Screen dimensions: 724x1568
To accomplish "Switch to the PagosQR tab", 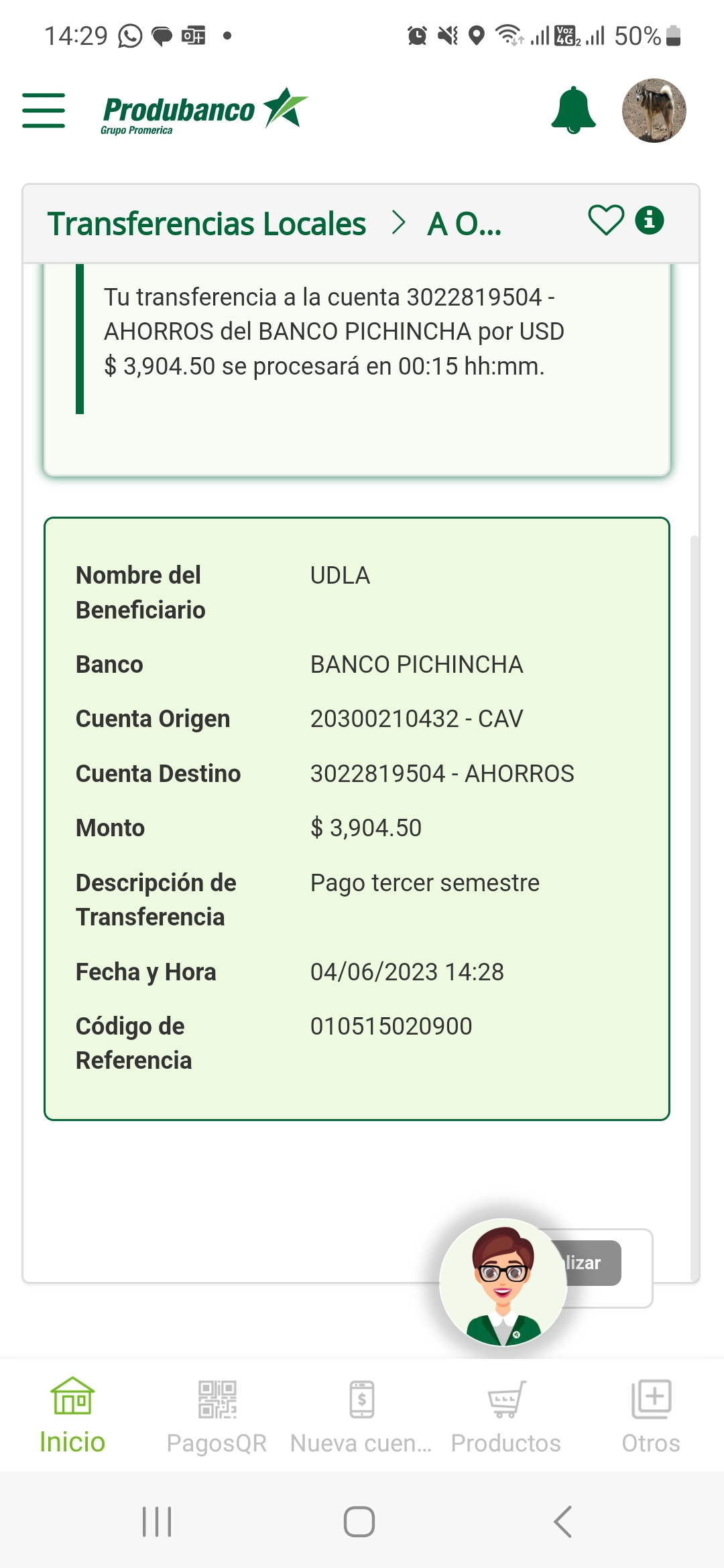I will (217, 1415).
